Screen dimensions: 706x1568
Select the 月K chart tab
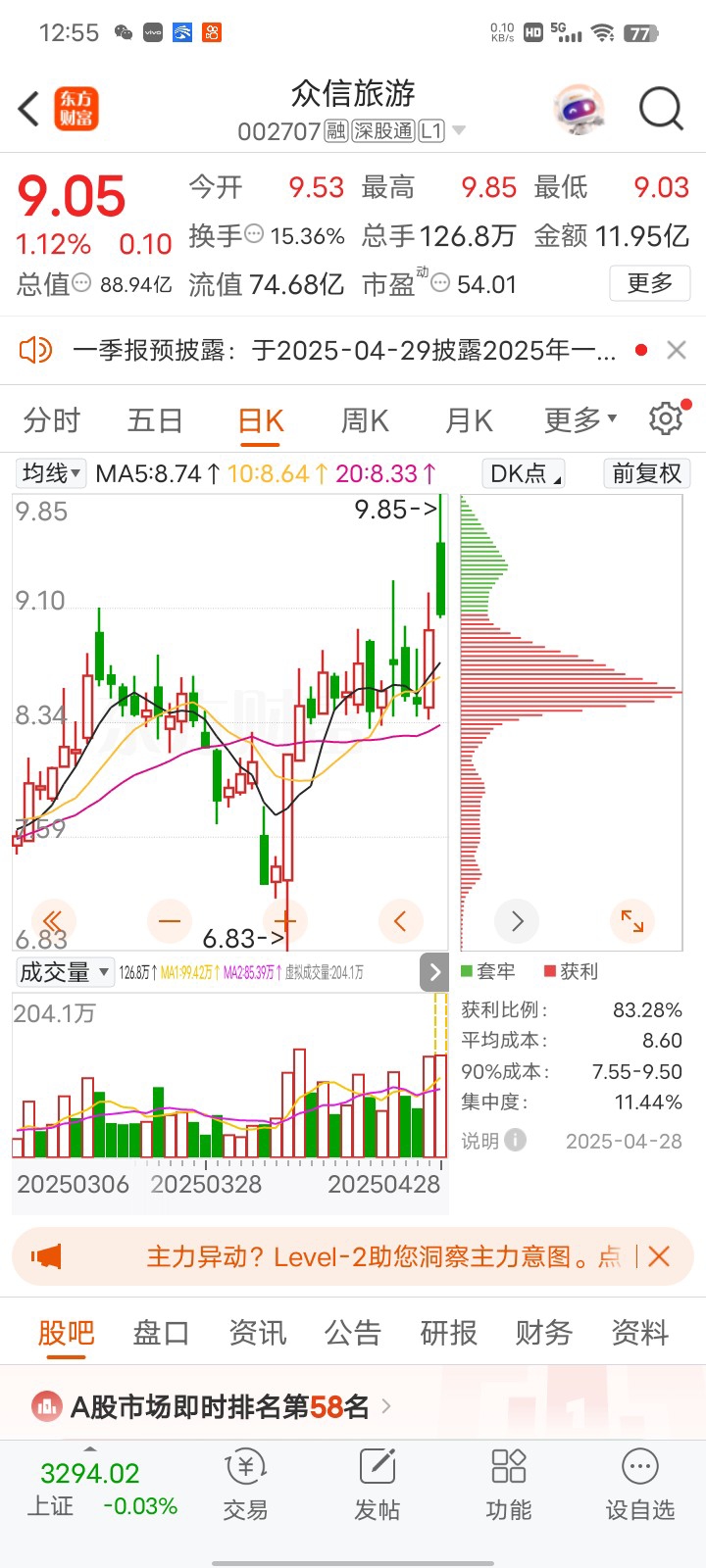pos(469,420)
